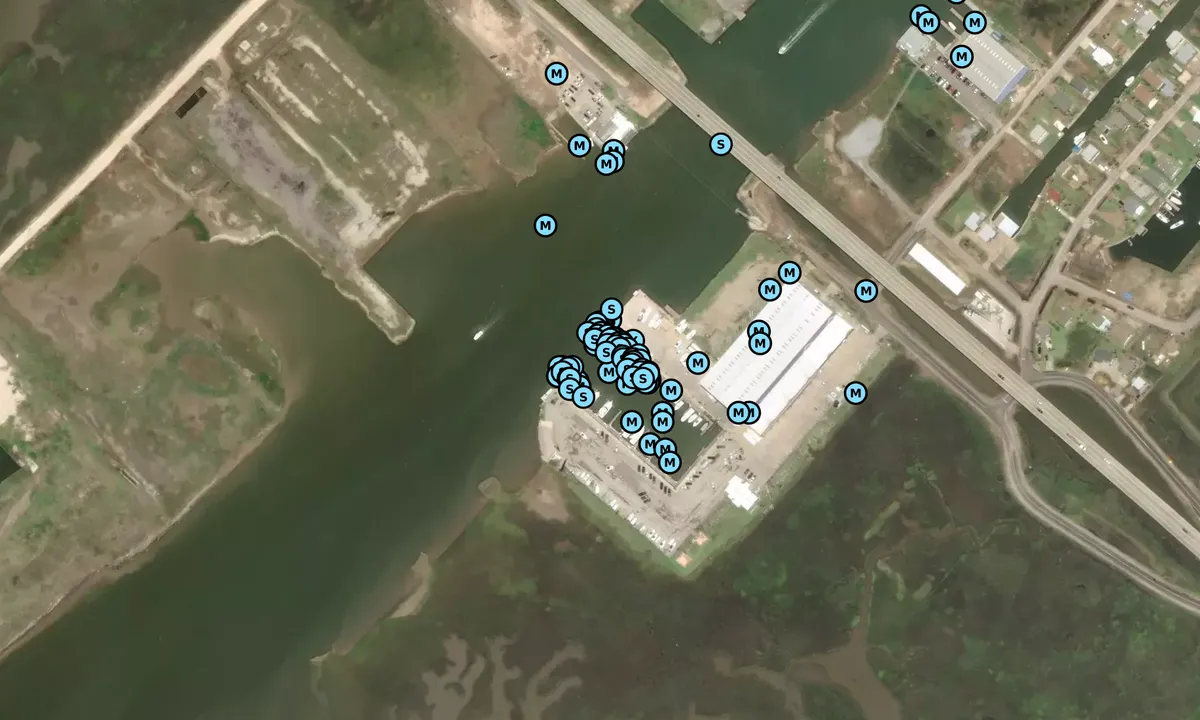Tap the M marker on the blue-roofed building

click(961, 56)
